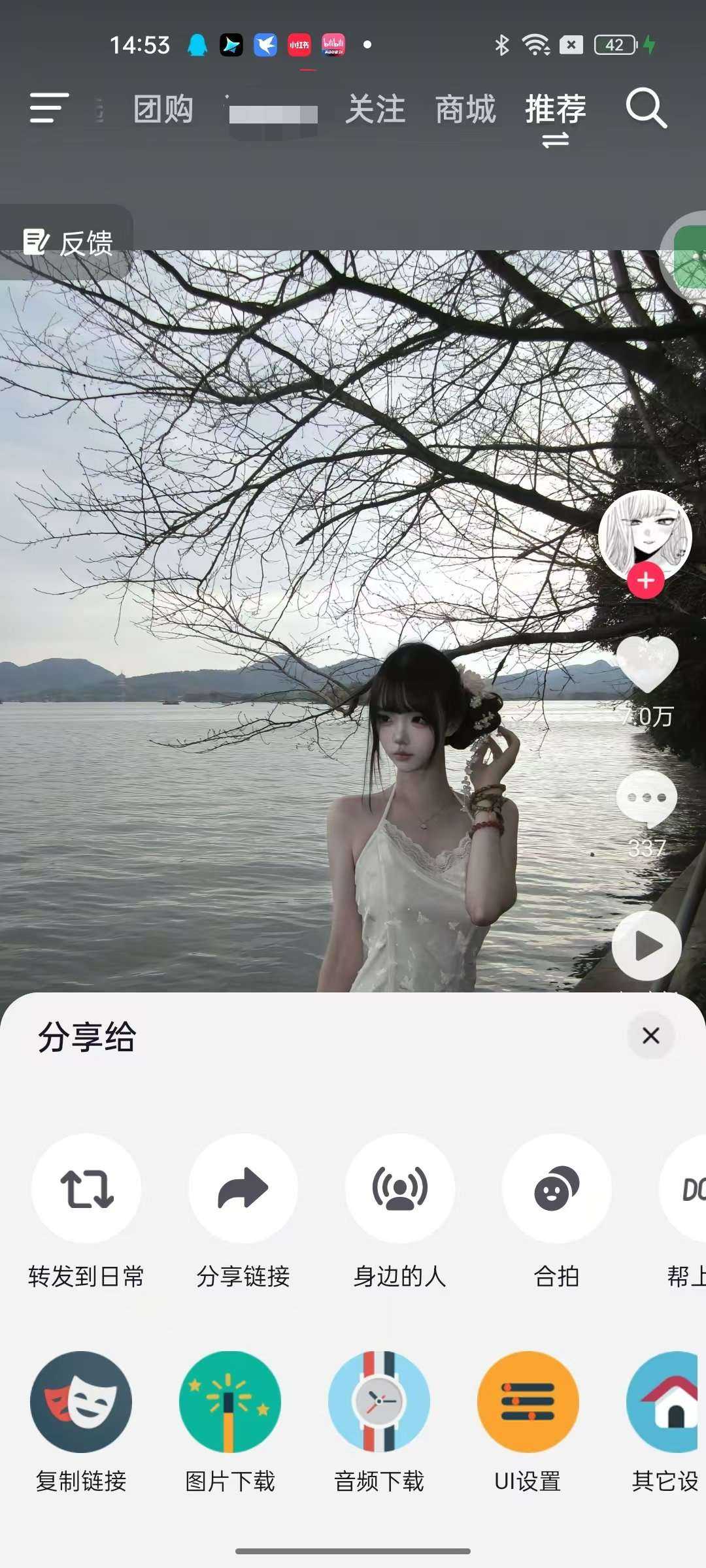Download audio with 音频下载
The image size is (706, 1568).
coord(379,1402)
